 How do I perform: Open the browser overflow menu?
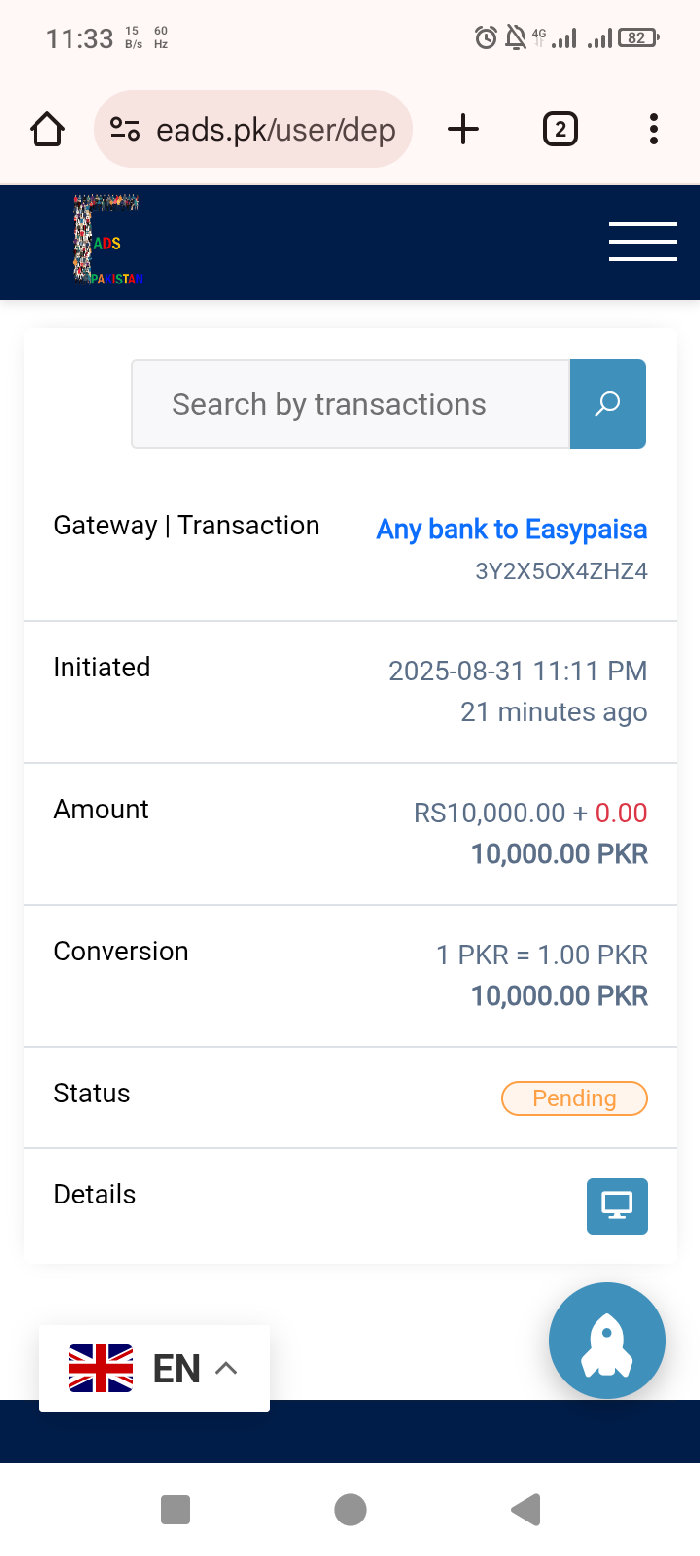[x=653, y=129]
